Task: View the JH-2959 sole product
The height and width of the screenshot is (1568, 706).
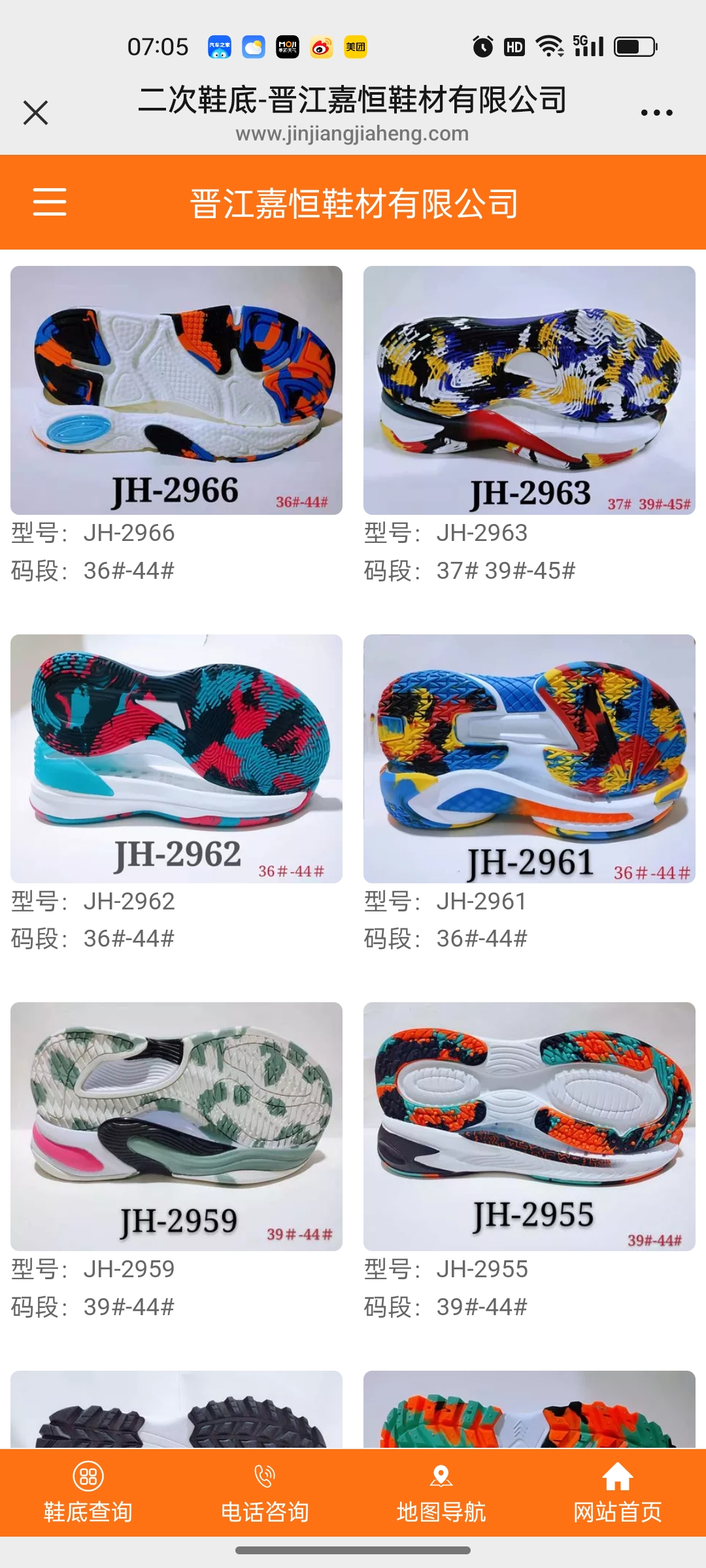Action: [x=176, y=1126]
